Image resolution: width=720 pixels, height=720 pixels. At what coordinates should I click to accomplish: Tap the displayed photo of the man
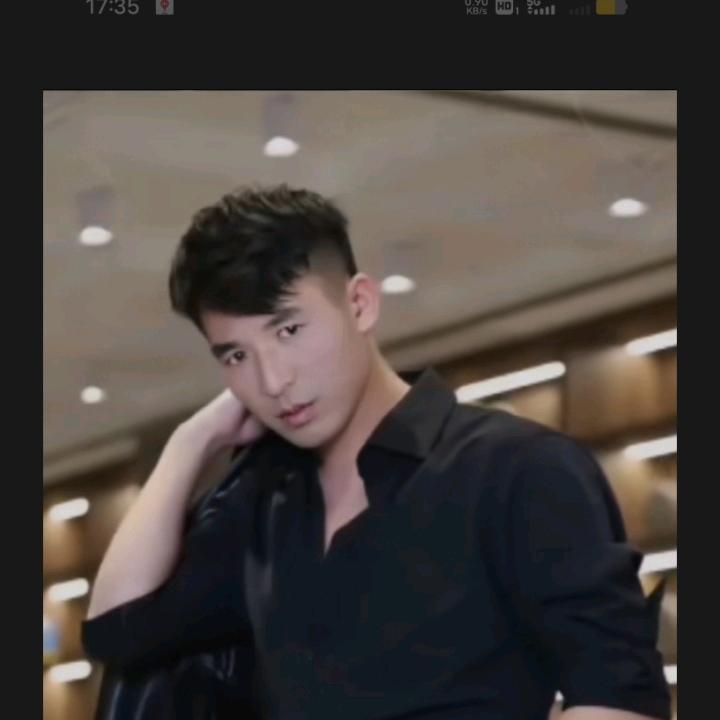pos(360,405)
